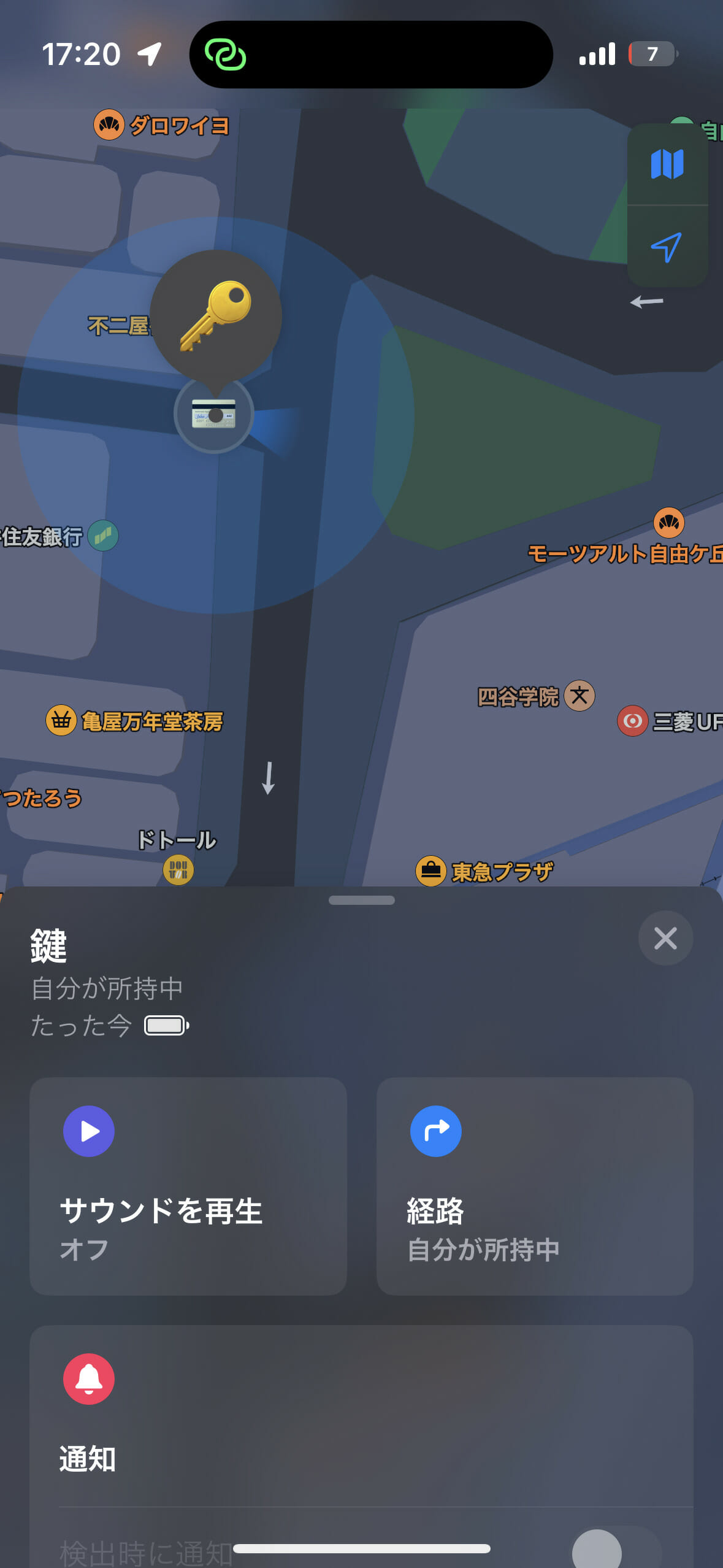Close the 鍵 item details sheet

665,938
